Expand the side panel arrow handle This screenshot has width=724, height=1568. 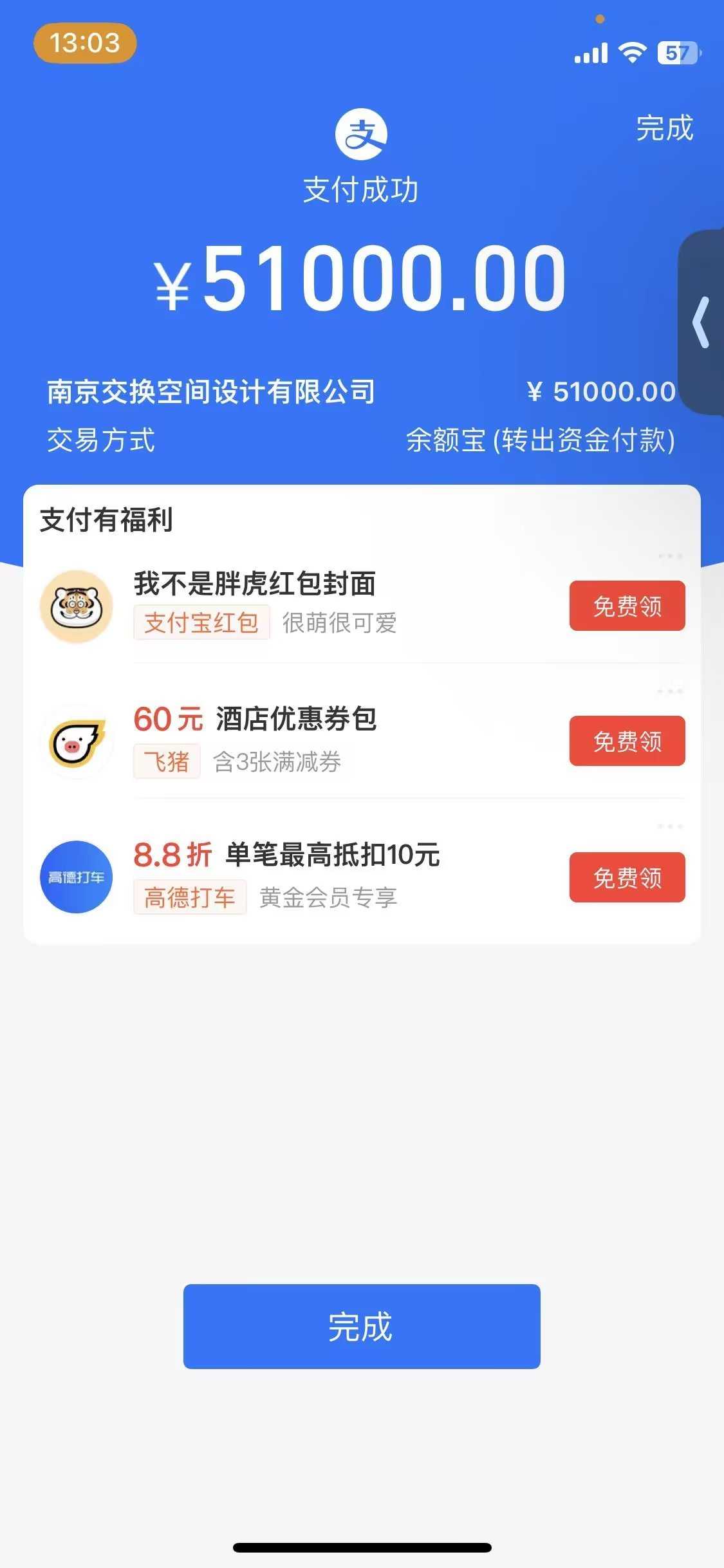(x=701, y=322)
